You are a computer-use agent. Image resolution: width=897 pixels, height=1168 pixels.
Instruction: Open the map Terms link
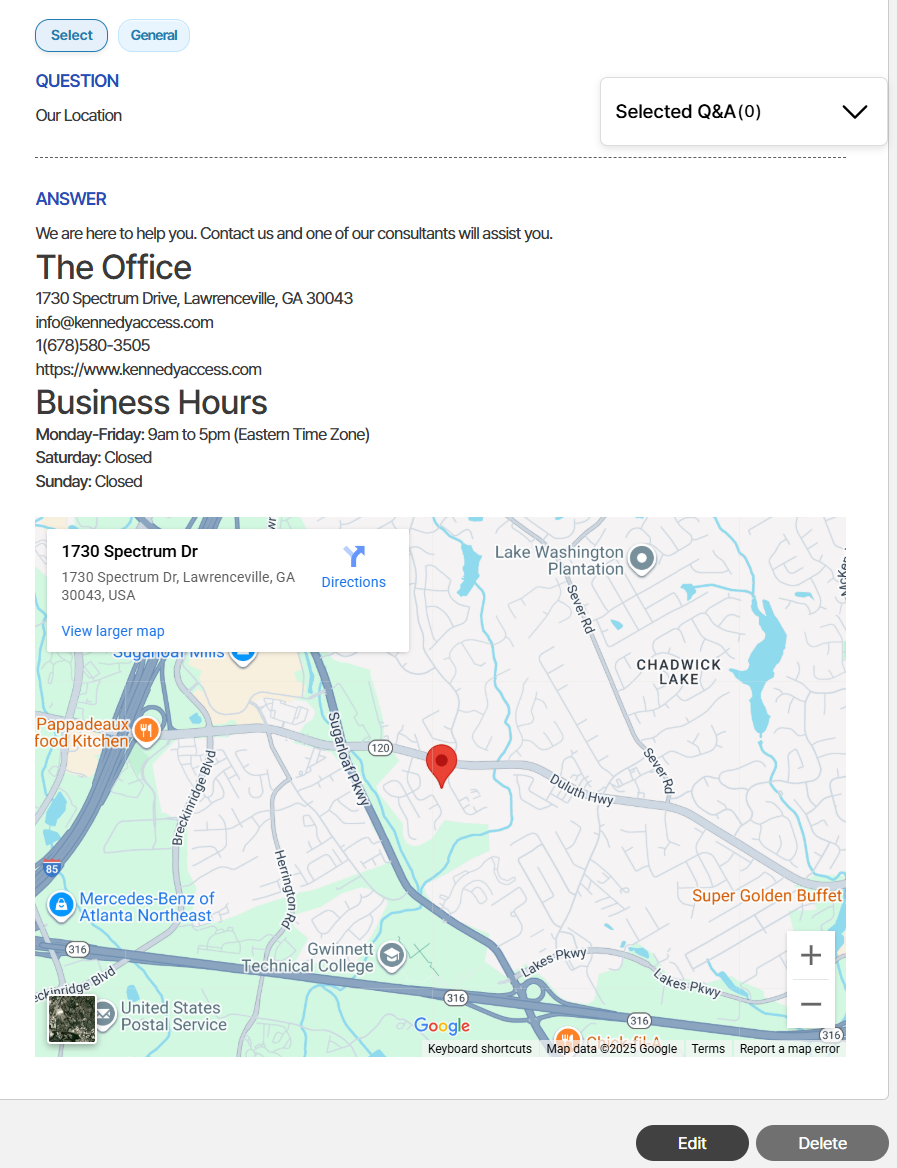point(708,1049)
